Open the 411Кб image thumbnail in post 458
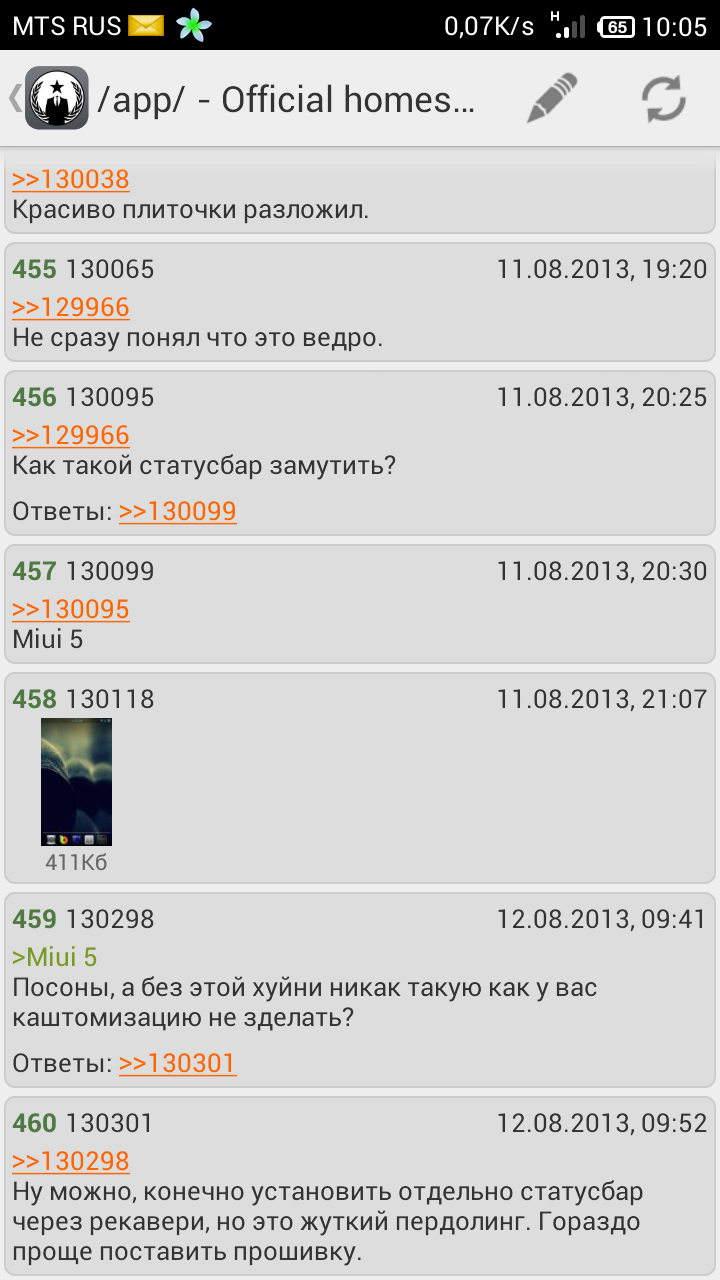The width and height of the screenshot is (720, 1280). click(x=76, y=782)
